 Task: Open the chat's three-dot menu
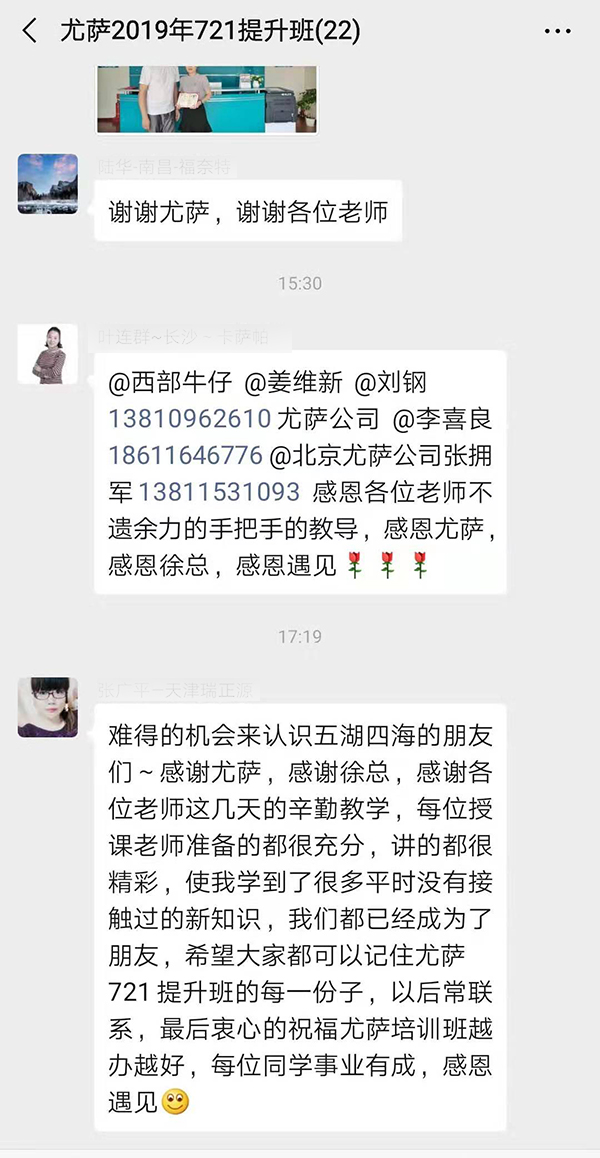(x=557, y=32)
